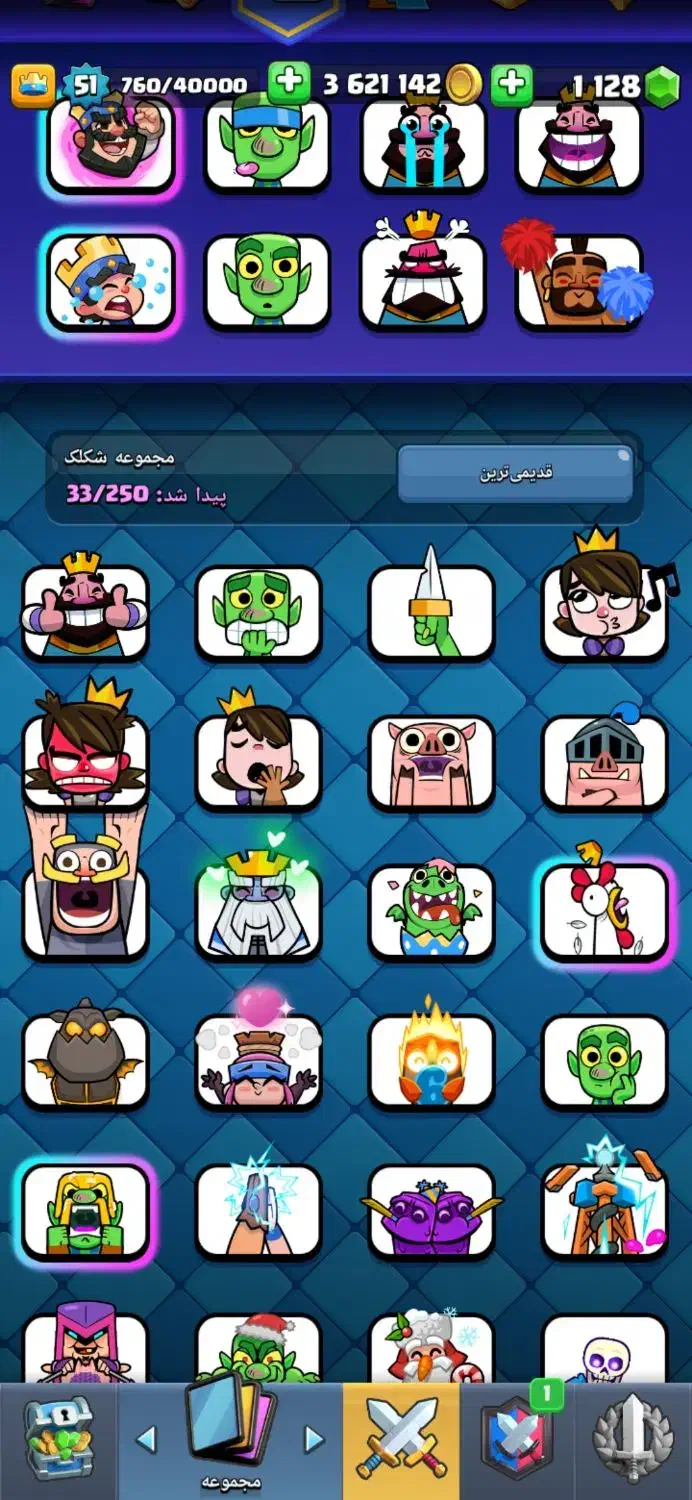The width and height of the screenshot is (692, 1500).
Task: Switch to the crossed swords battle tab
Action: (x=401, y=1440)
